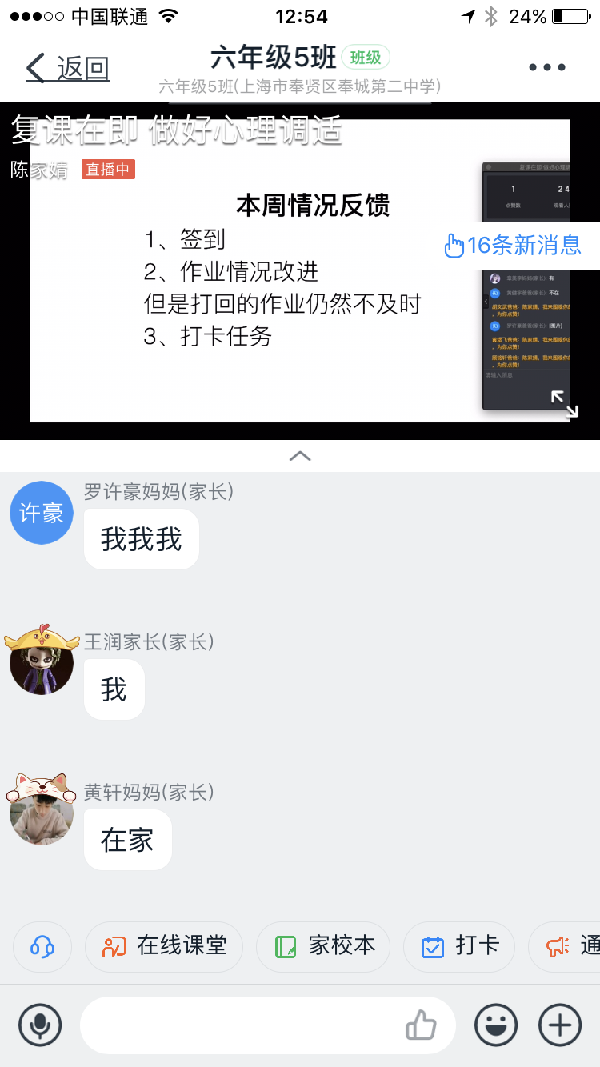Open 黄轩妈妈's avatar profile
600x1067 pixels.
coord(42,810)
